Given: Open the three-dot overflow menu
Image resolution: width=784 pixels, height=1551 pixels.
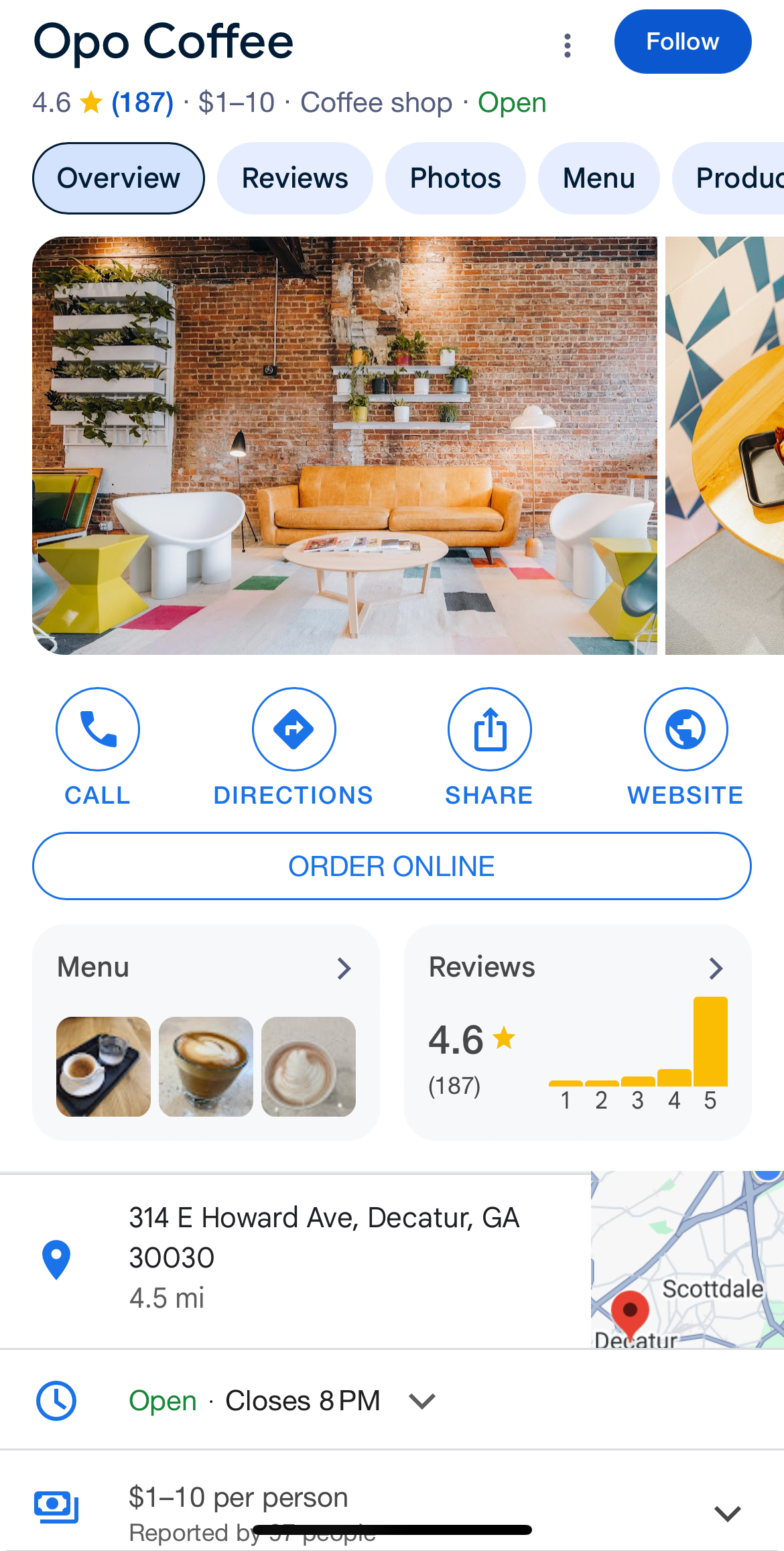Looking at the screenshot, I should (566, 46).
